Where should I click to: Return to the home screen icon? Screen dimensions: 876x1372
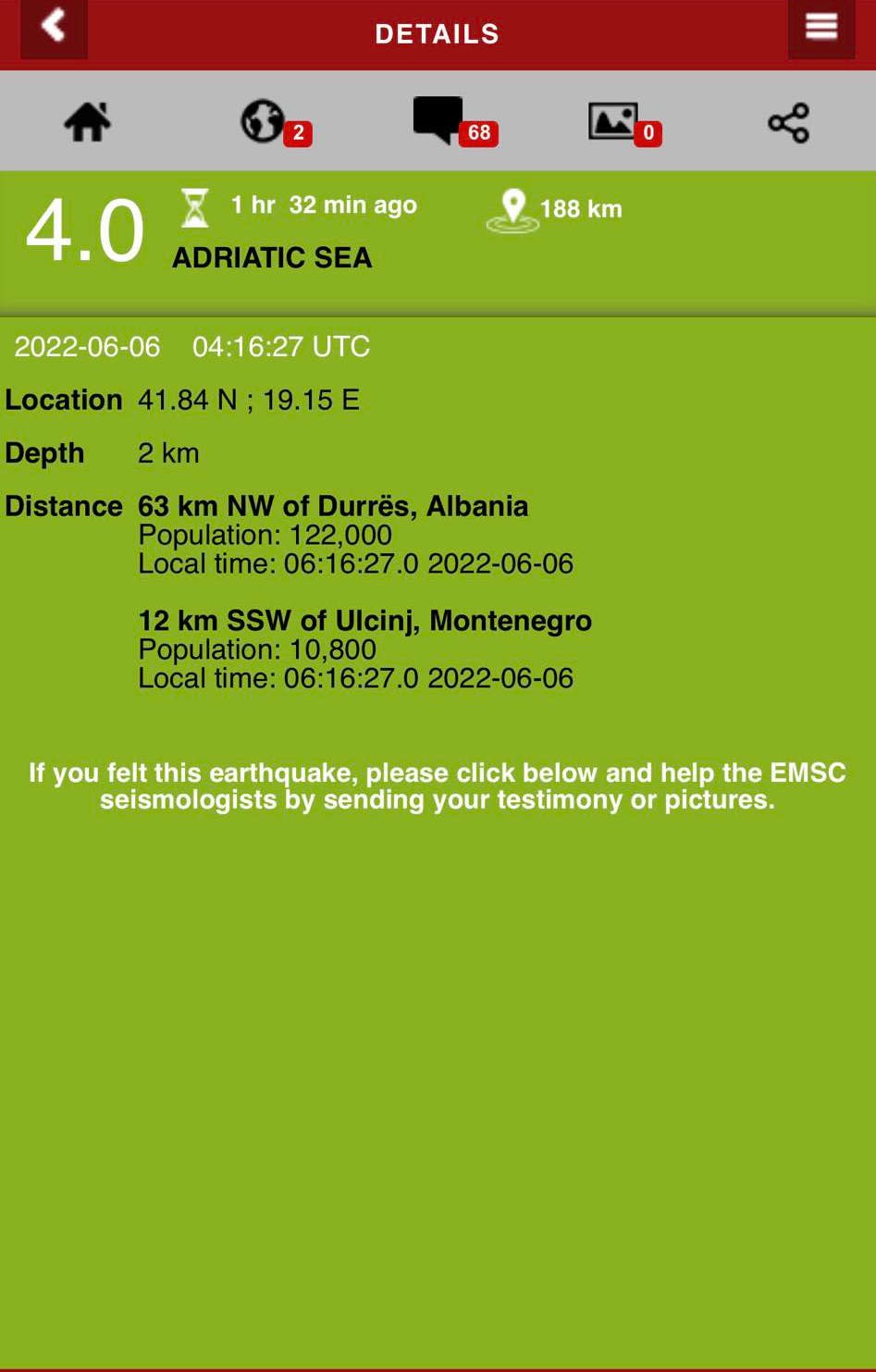pyautogui.click(x=88, y=122)
